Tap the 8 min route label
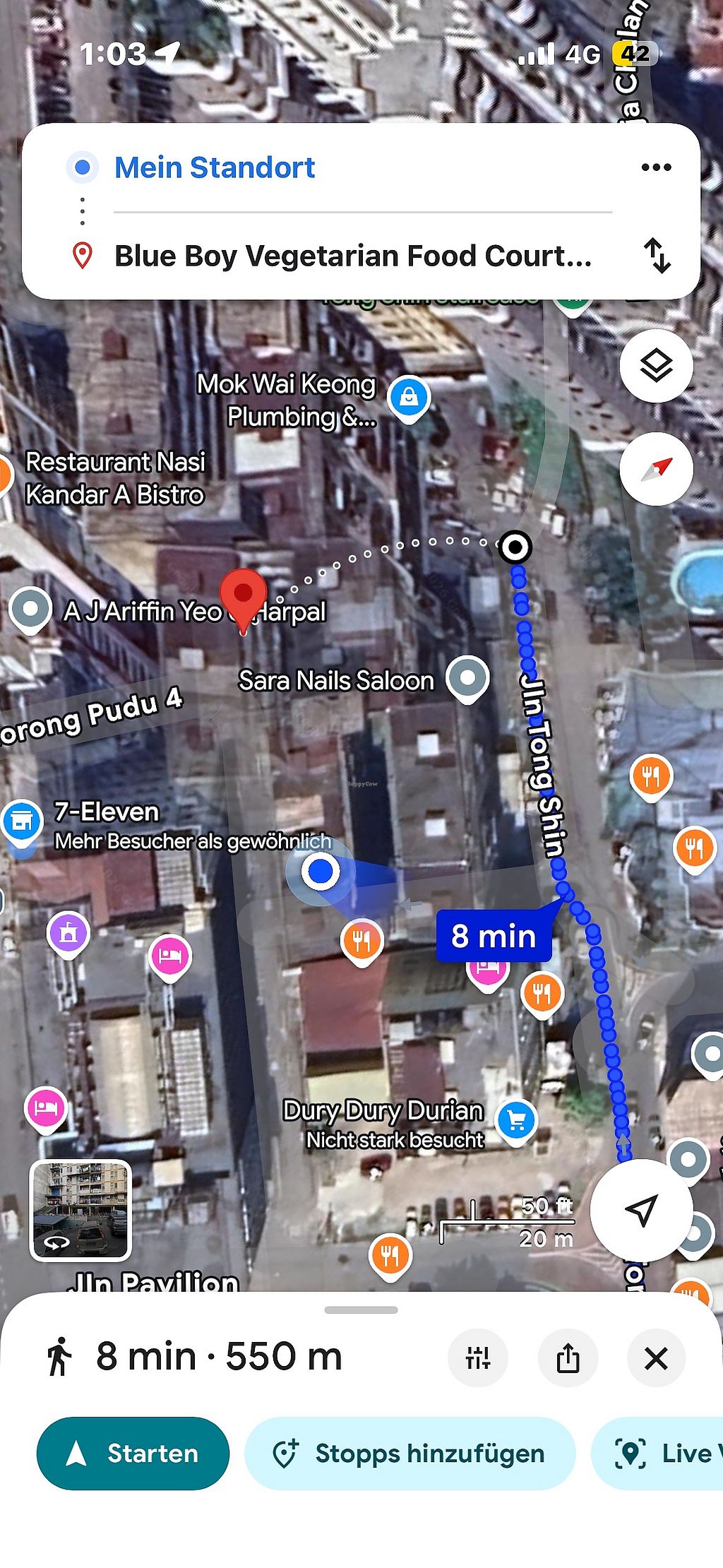723x1568 pixels. tap(494, 936)
